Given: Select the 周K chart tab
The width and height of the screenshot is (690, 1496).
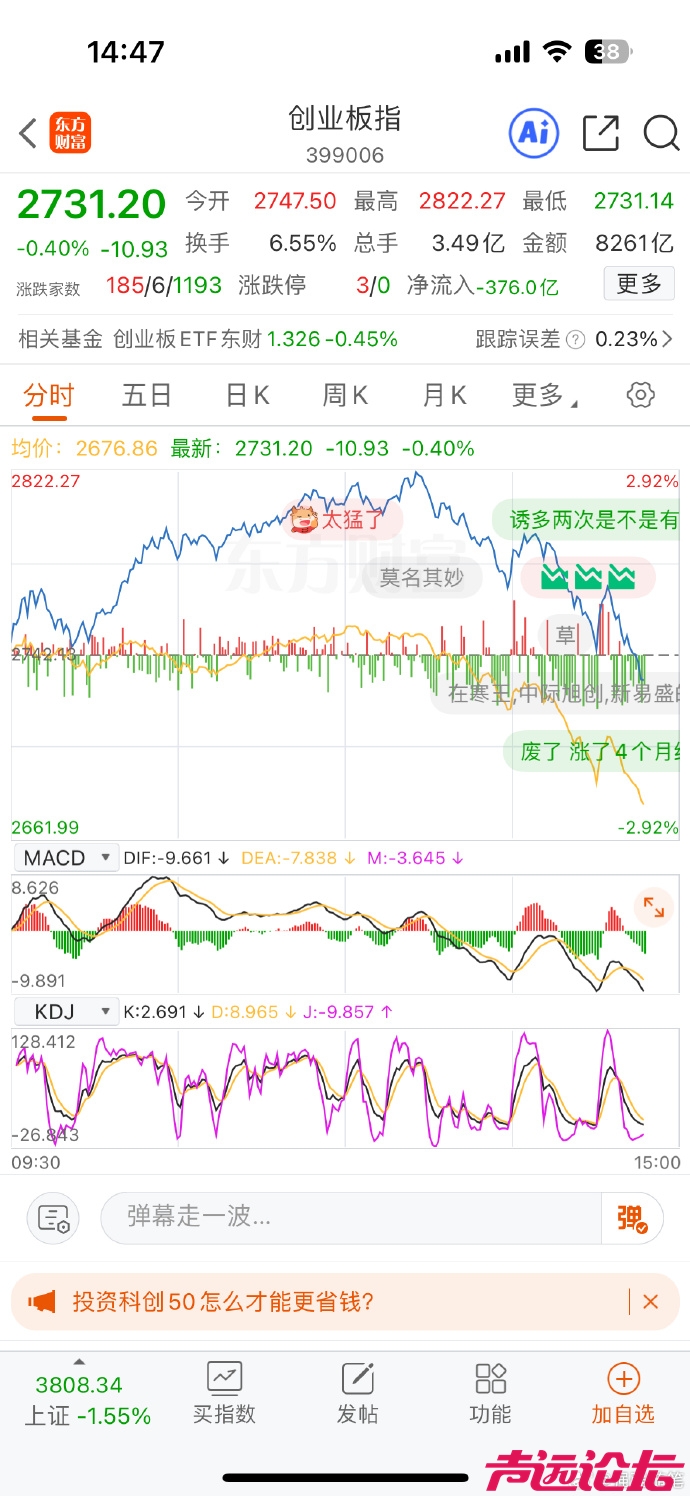Looking at the screenshot, I should click(x=345, y=396).
